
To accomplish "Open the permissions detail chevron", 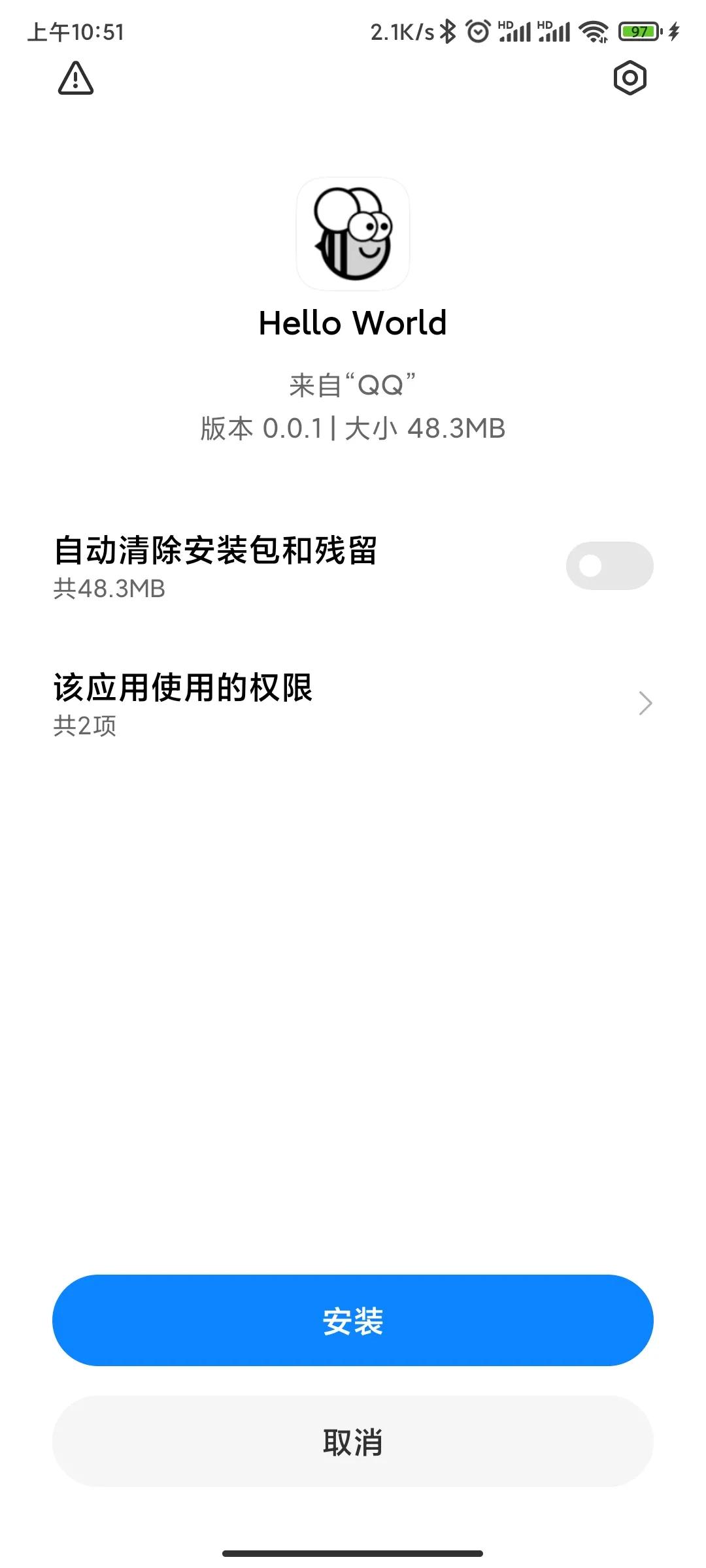I will (x=645, y=702).
